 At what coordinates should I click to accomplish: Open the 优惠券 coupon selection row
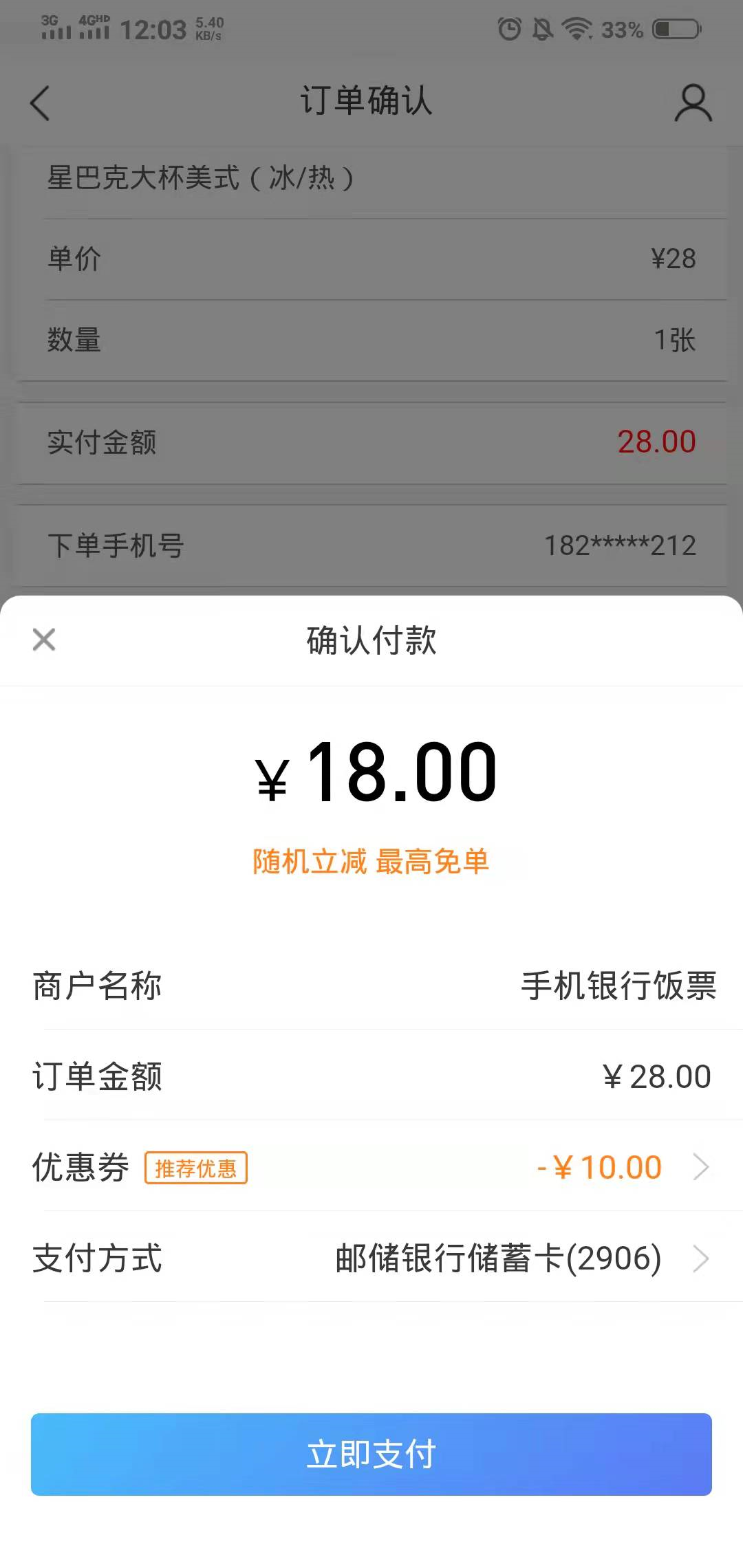click(371, 1167)
